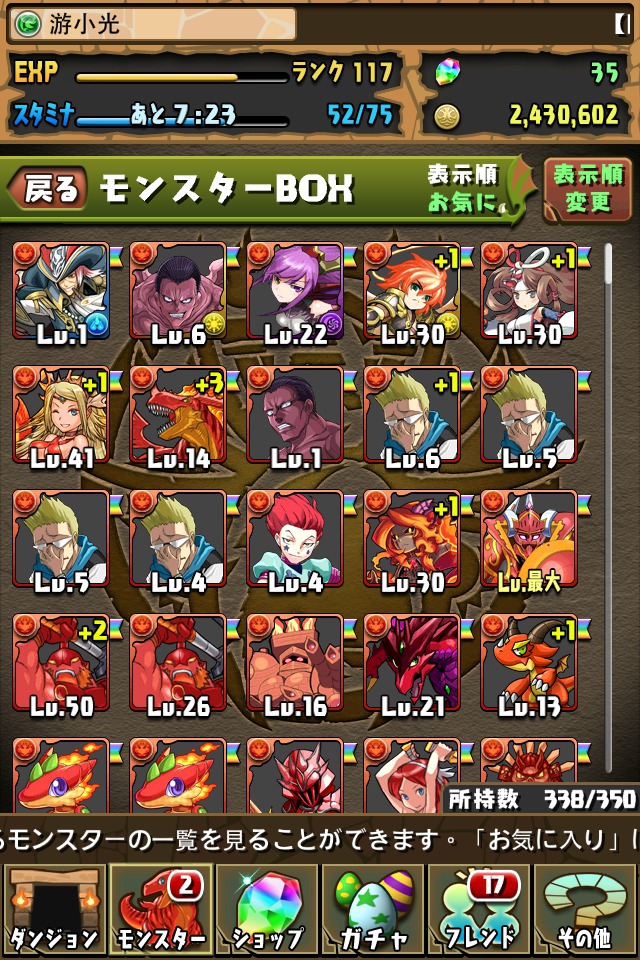Tap the 戻る back button

(48, 188)
